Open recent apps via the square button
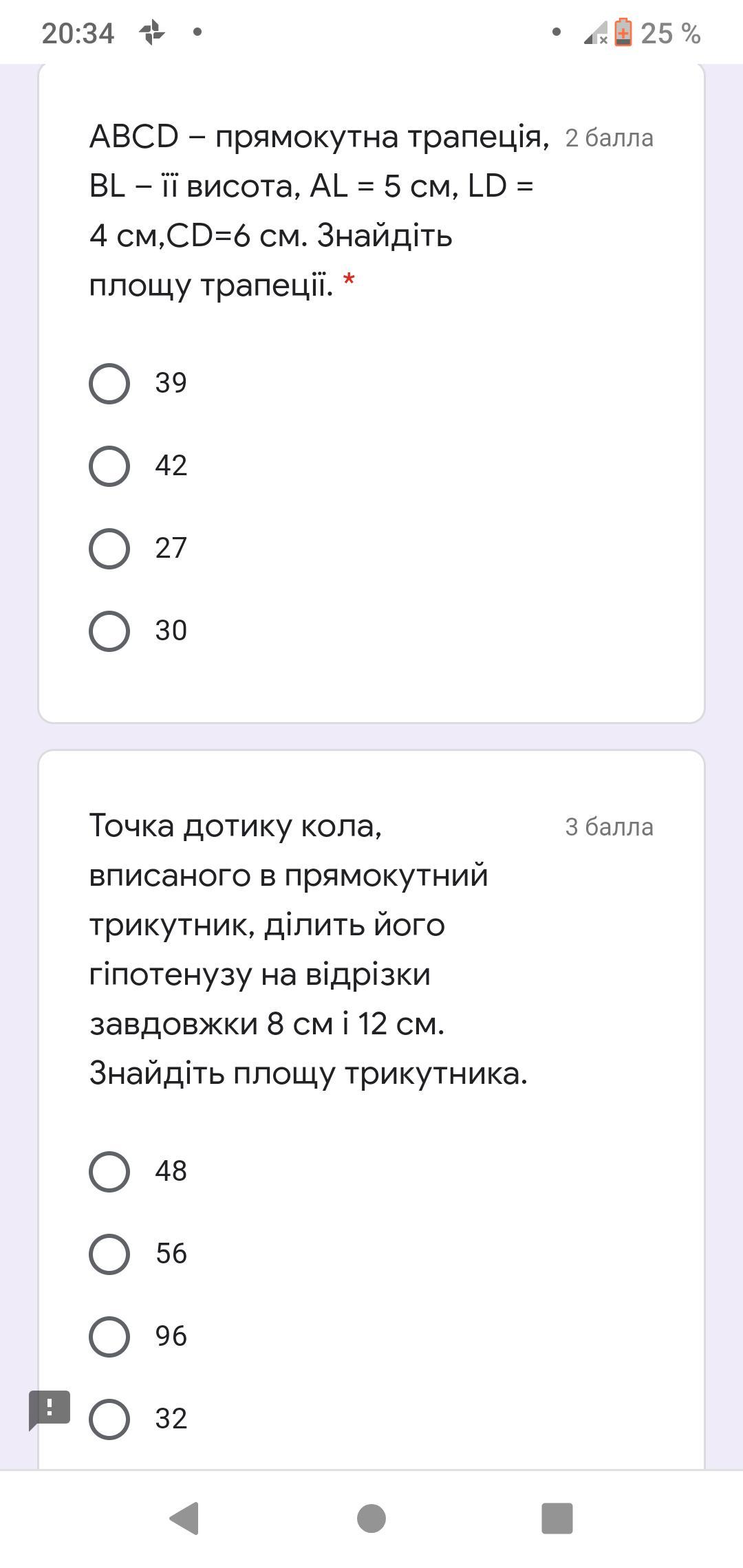This screenshot has width=743, height=1568. tap(557, 1518)
